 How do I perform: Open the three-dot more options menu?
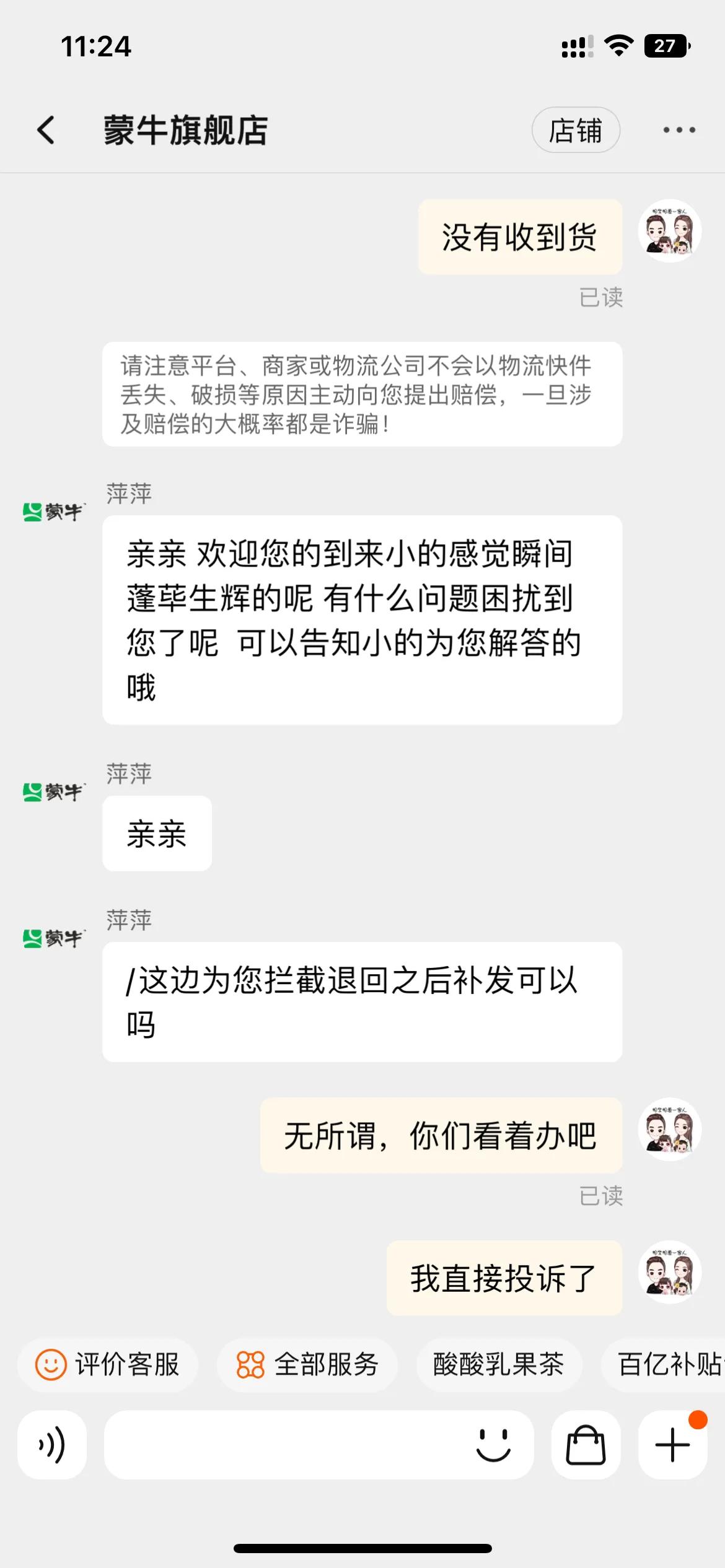click(x=678, y=130)
